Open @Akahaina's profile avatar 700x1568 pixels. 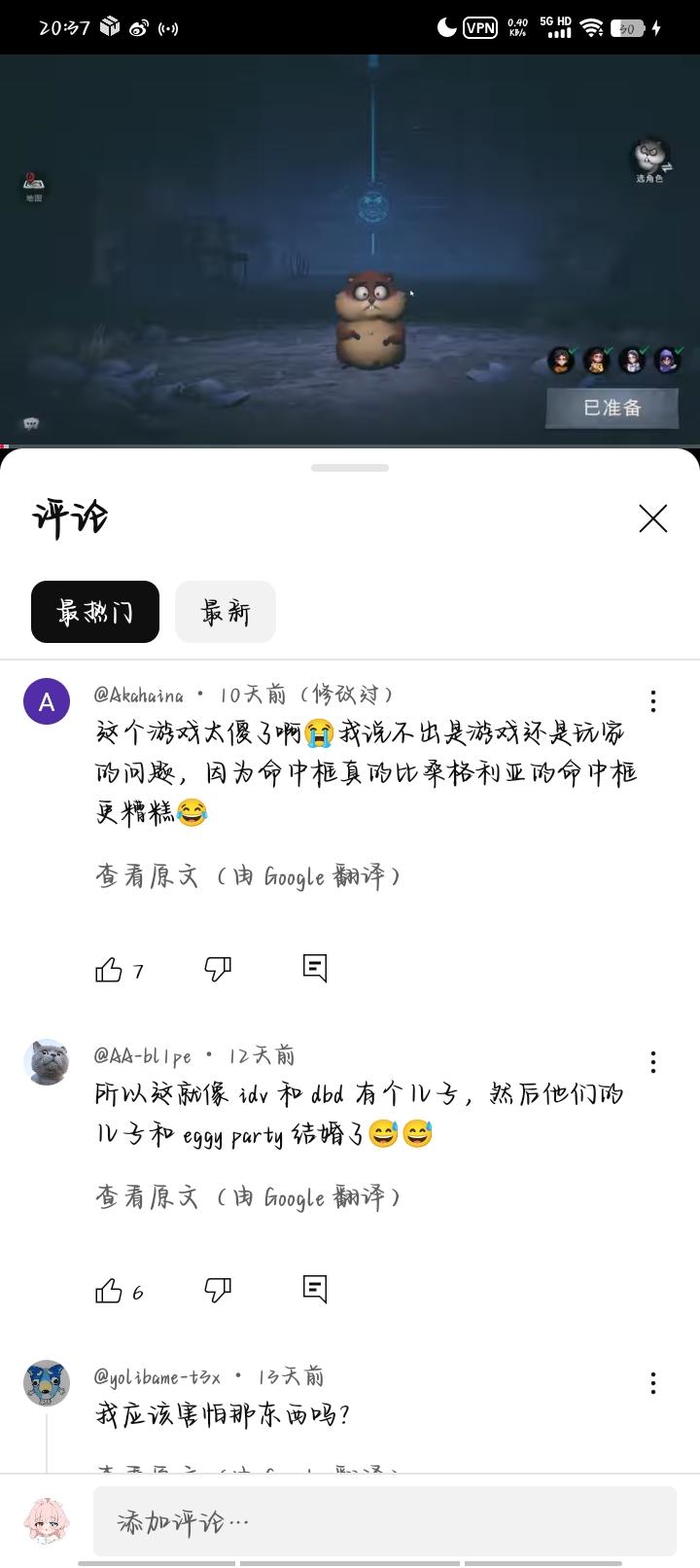[47, 701]
